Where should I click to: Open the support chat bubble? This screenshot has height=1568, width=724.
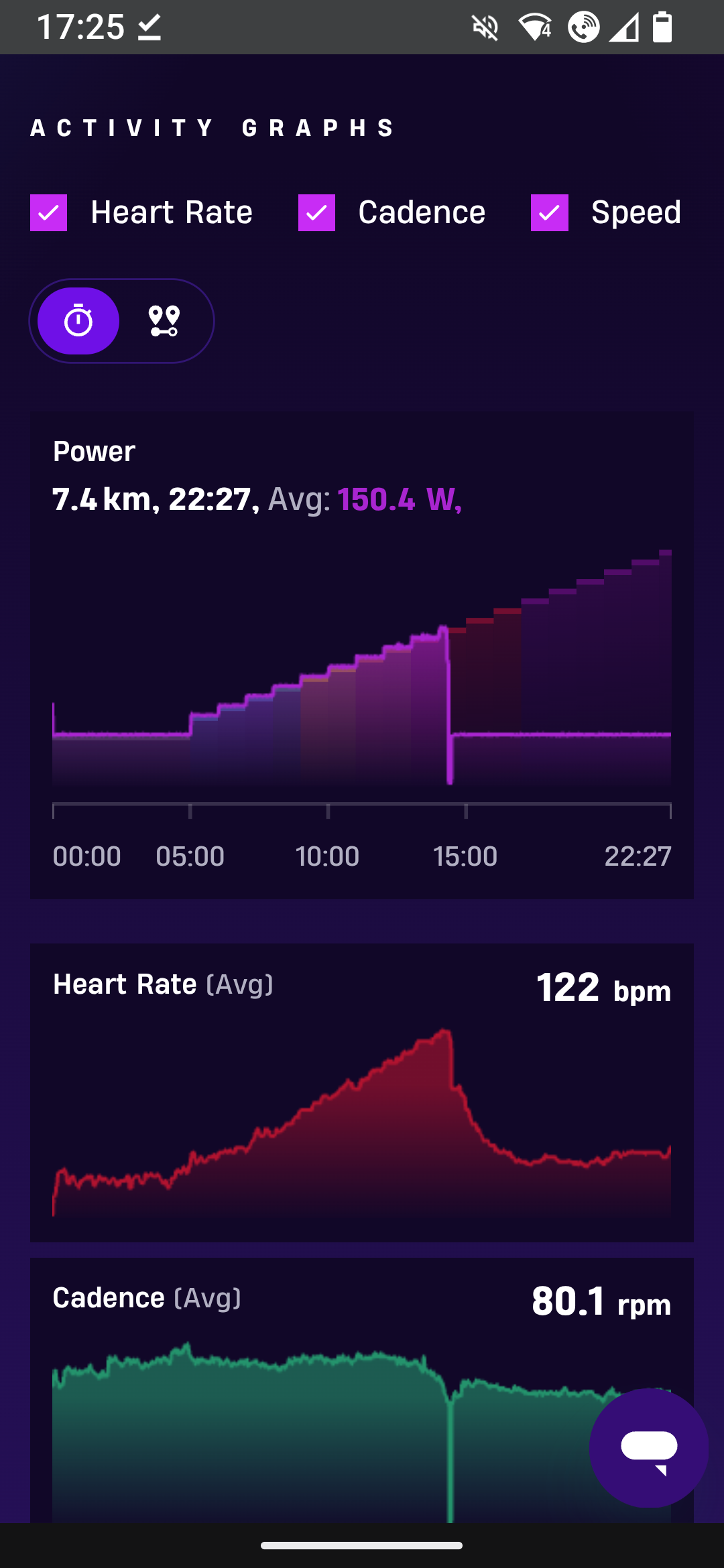[648, 1447]
